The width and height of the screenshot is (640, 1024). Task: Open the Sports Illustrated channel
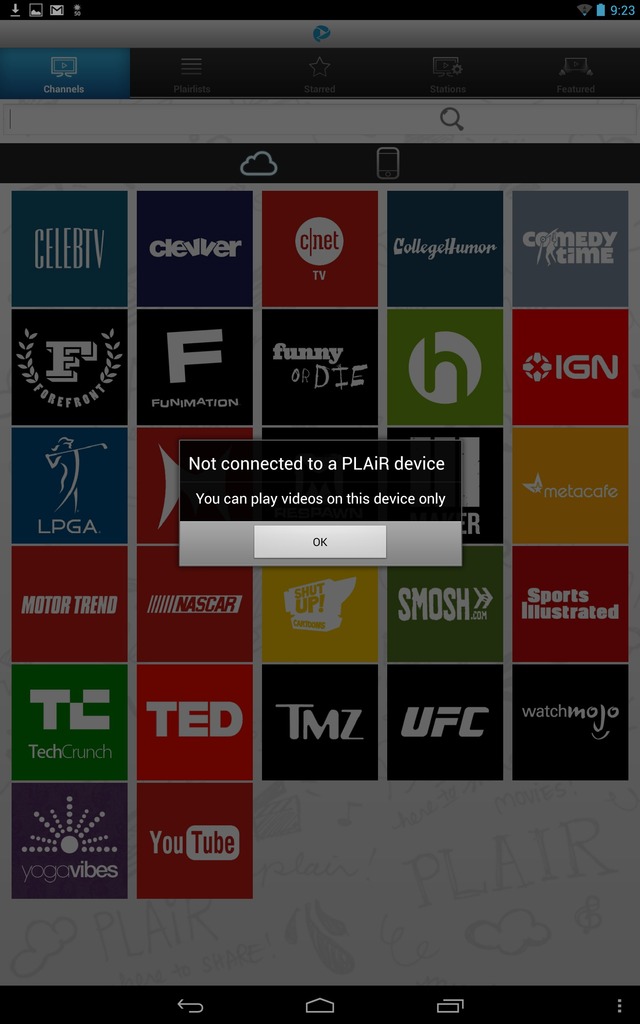point(570,604)
